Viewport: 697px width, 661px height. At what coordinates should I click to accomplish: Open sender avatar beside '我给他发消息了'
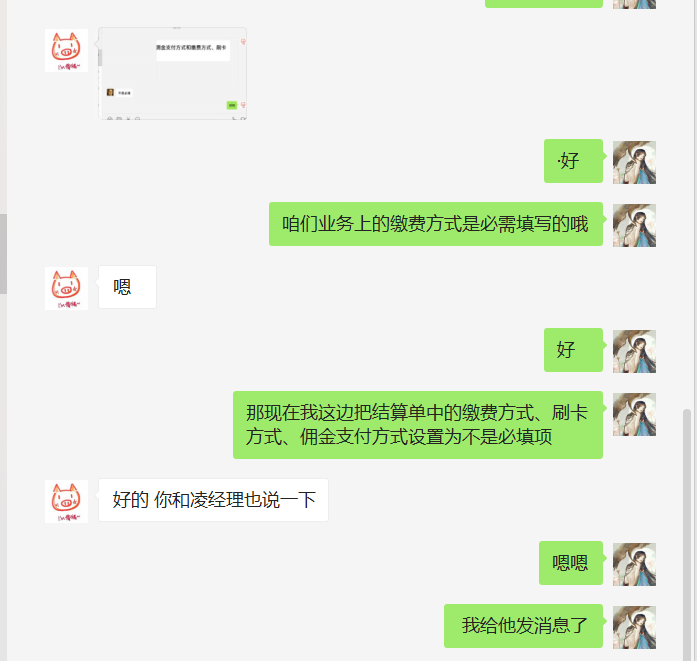(634, 626)
